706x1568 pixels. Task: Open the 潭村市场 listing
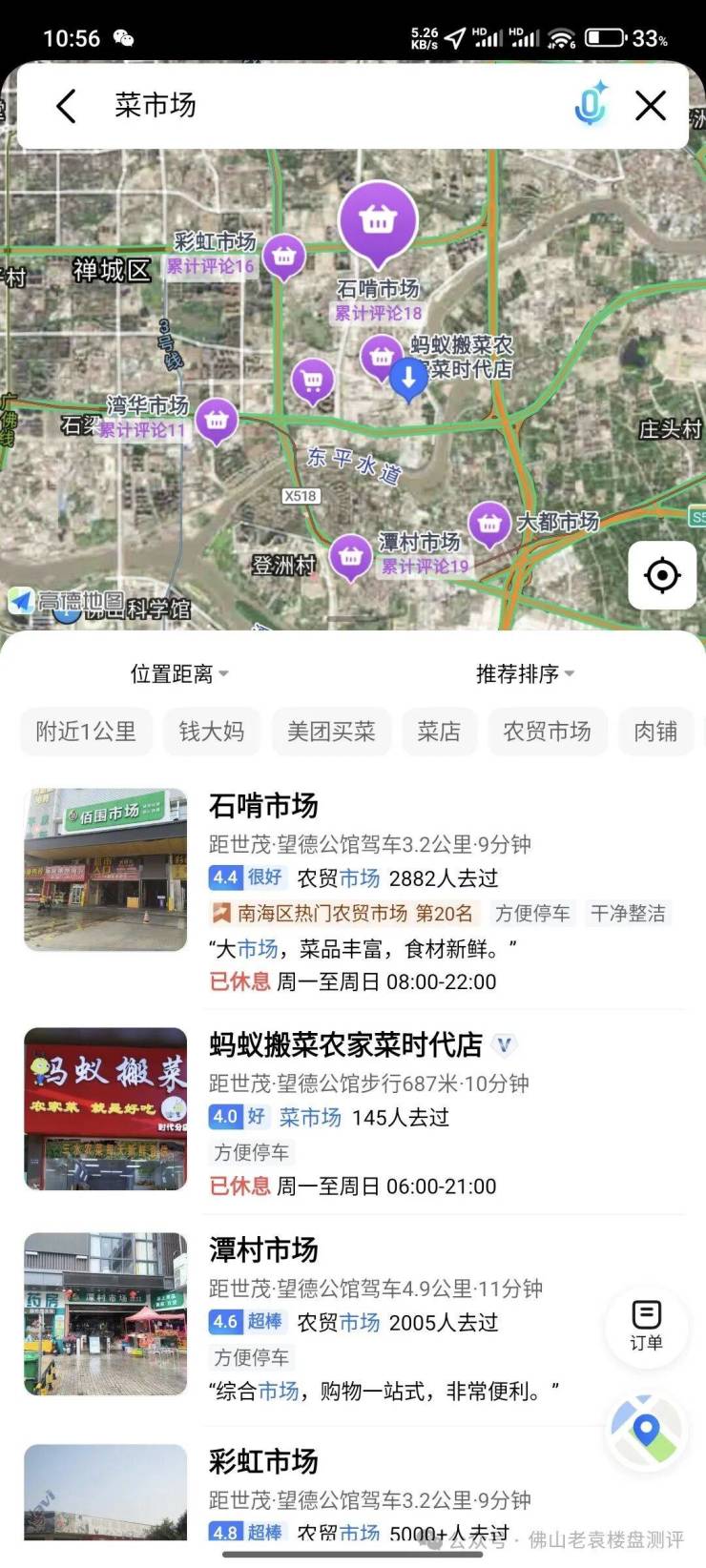[264, 1250]
